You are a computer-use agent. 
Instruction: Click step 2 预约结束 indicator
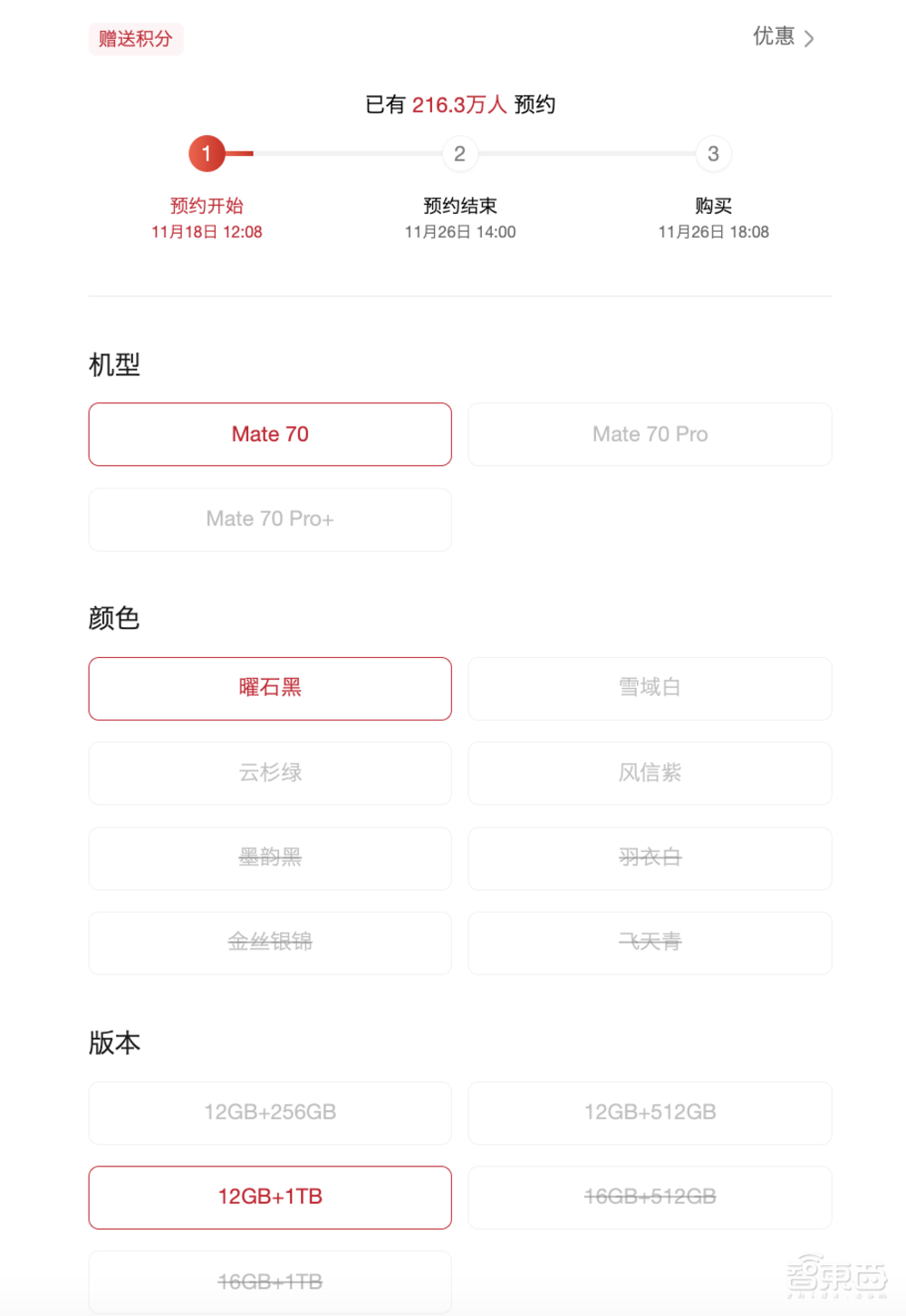tap(459, 153)
